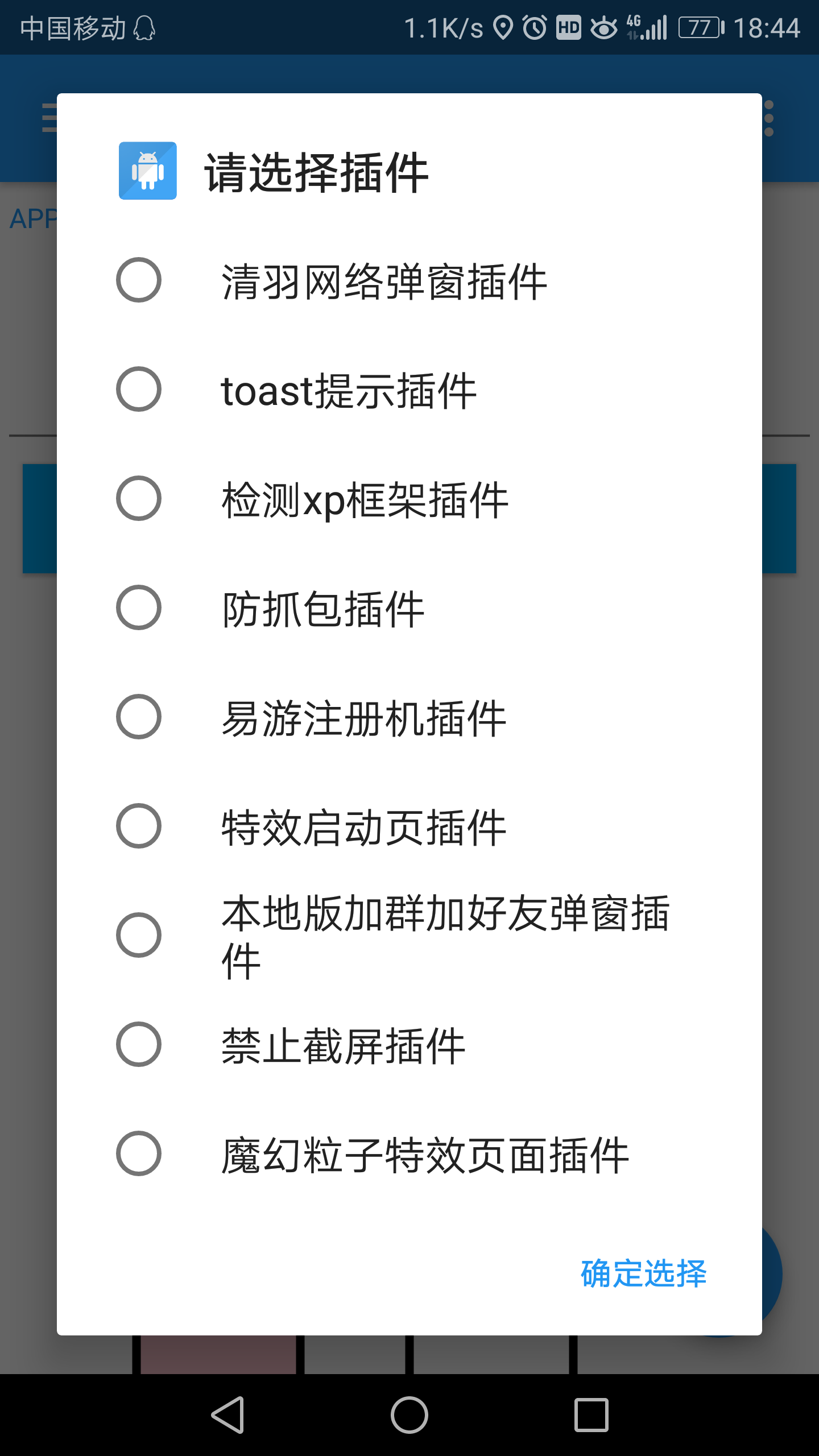
Task: Select the 清羽网络弹窗插件 radio option
Action: point(138,280)
